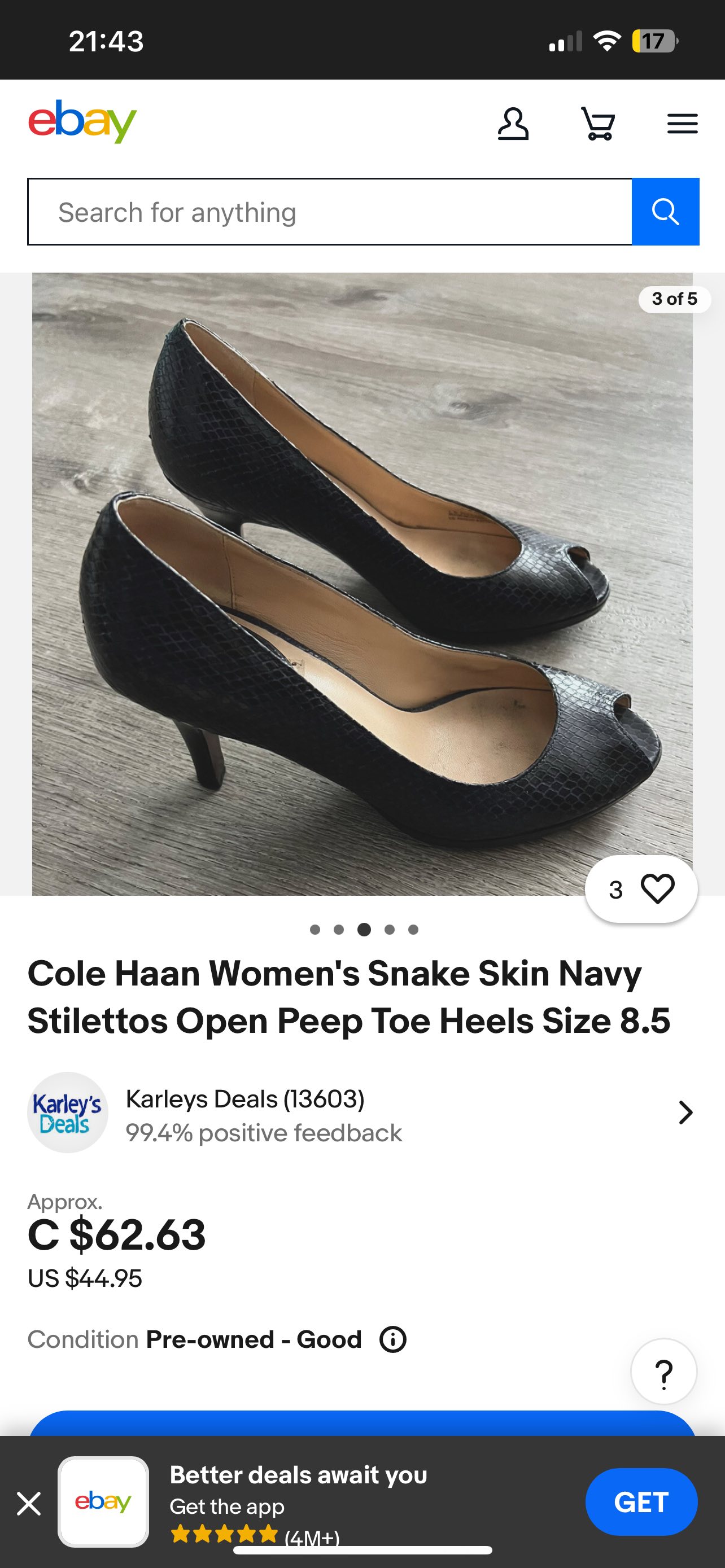
Task: Show condition info for Pre-owned - Good
Action: pyautogui.click(x=392, y=1340)
